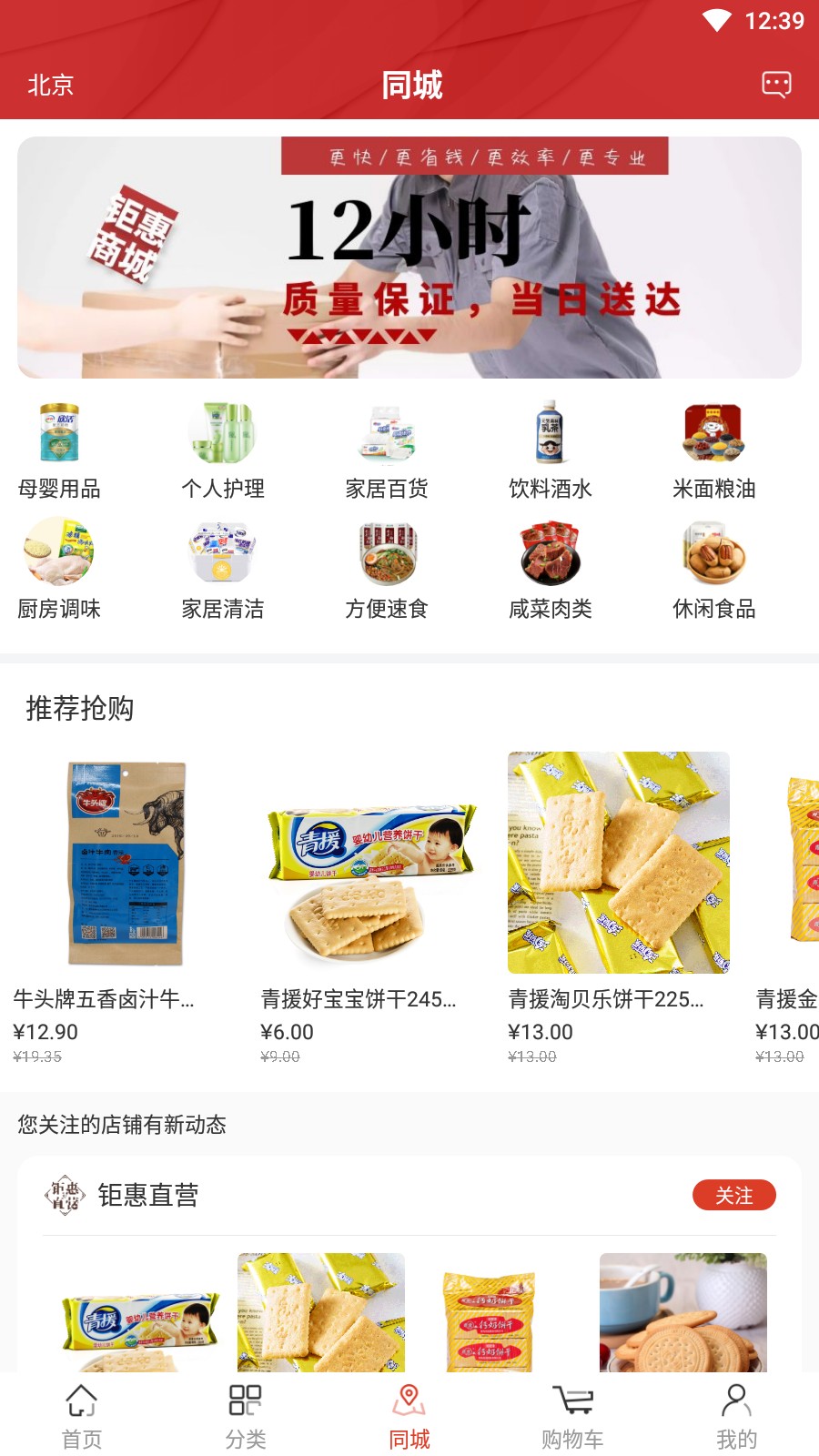Image resolution: width=819 pixels, height=1456 pixels.
Task: Go to the 咸菜肉类 category
Action: click(x=551, y=570)
